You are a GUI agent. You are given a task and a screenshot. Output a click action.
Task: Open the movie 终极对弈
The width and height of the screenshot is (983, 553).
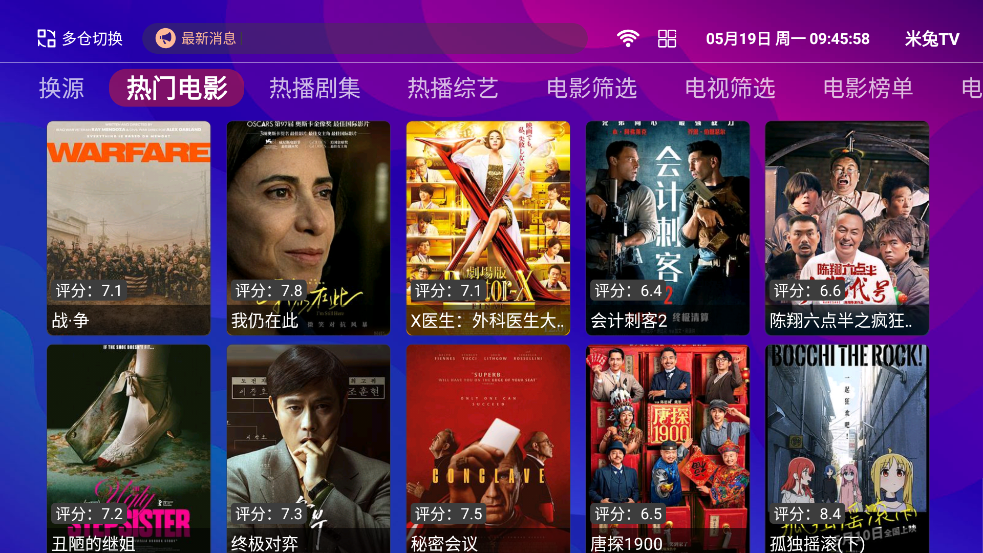[x=308, y=448]
